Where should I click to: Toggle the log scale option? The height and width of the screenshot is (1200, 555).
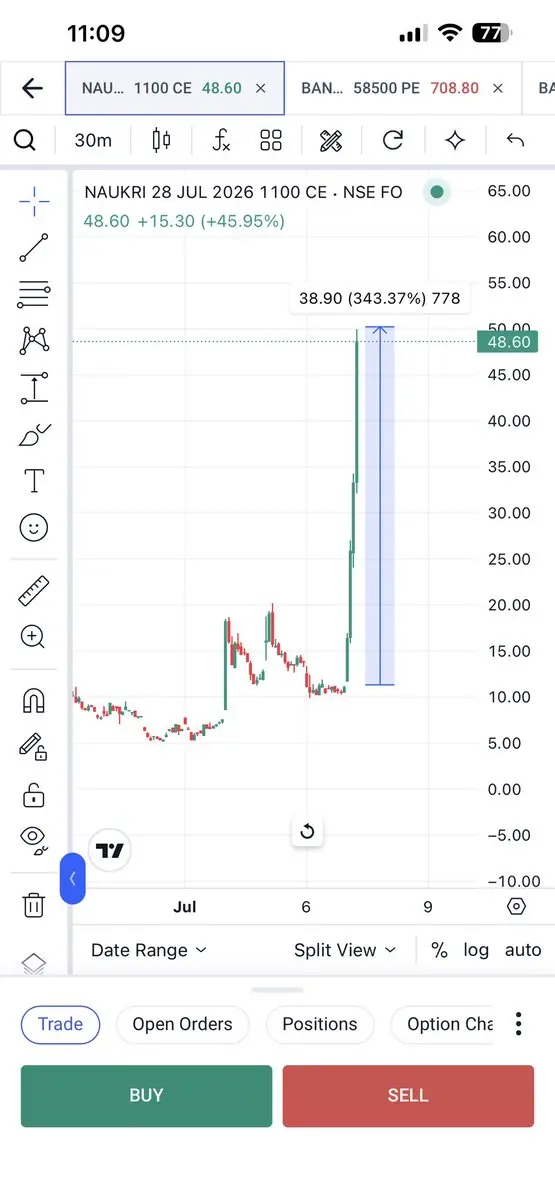tap(475, 950)
